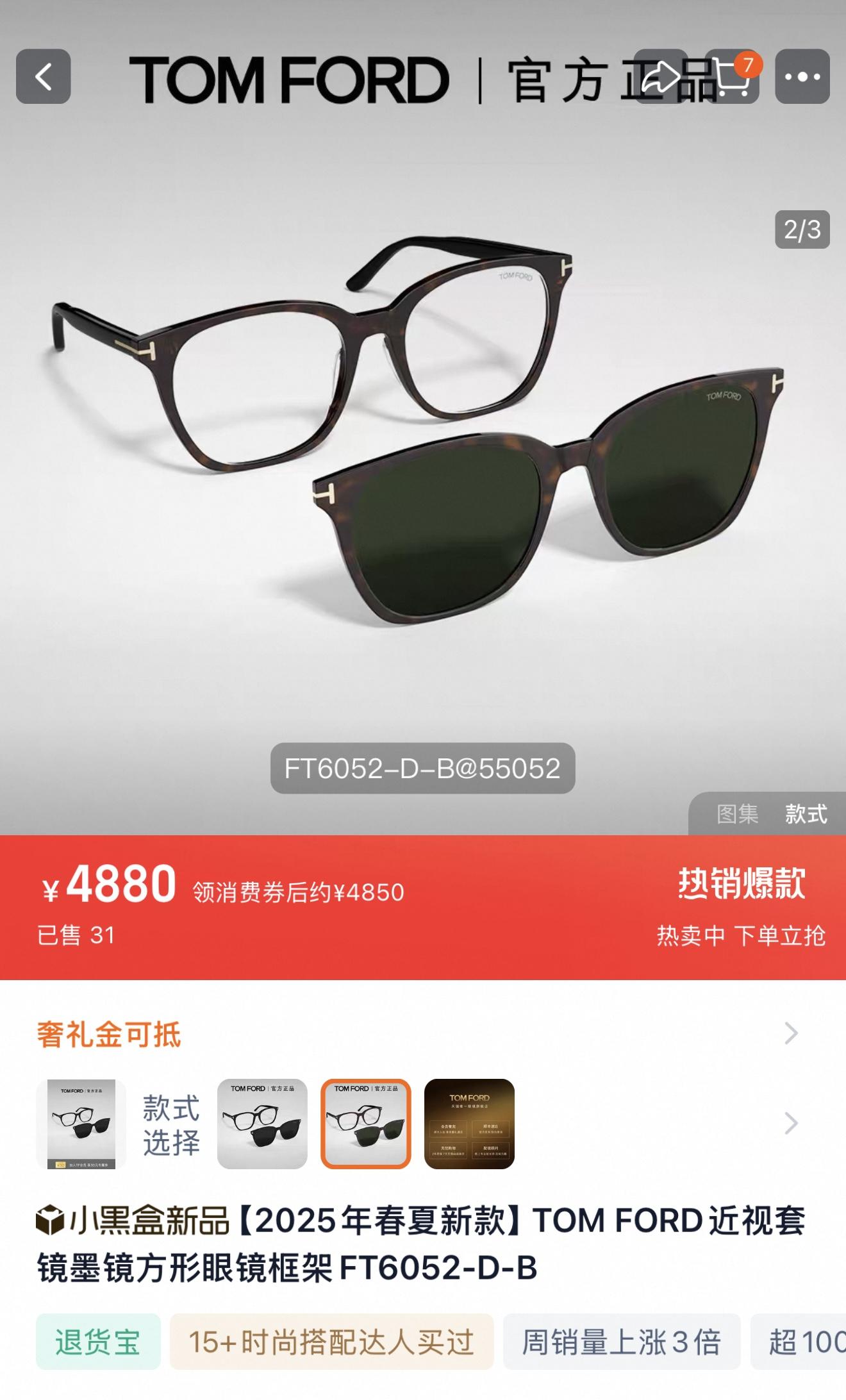
Task: Tap the 退货宝 return guarantee tag
Action: 97,1342
